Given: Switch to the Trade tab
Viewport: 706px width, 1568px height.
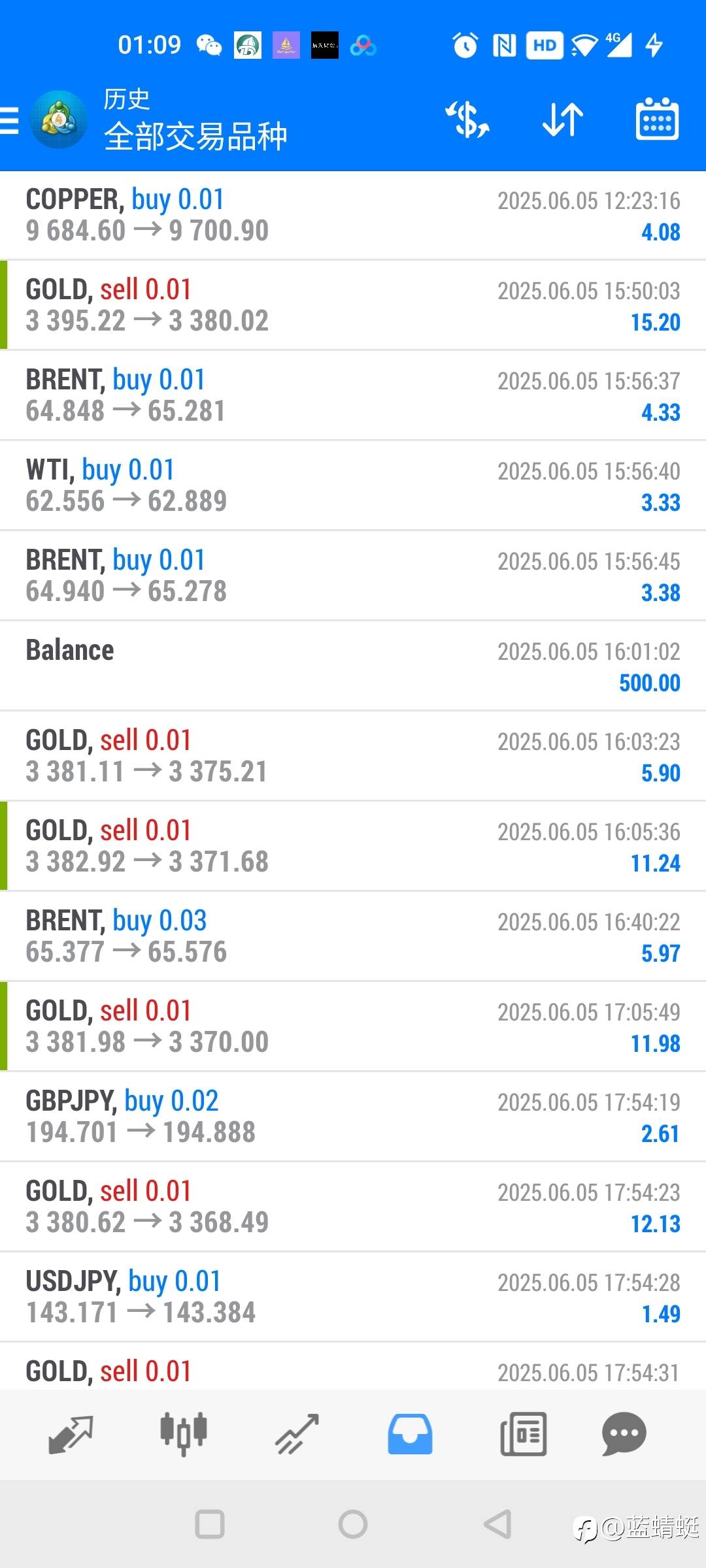Looking at the screenshot, I should tap(297, 1434).
